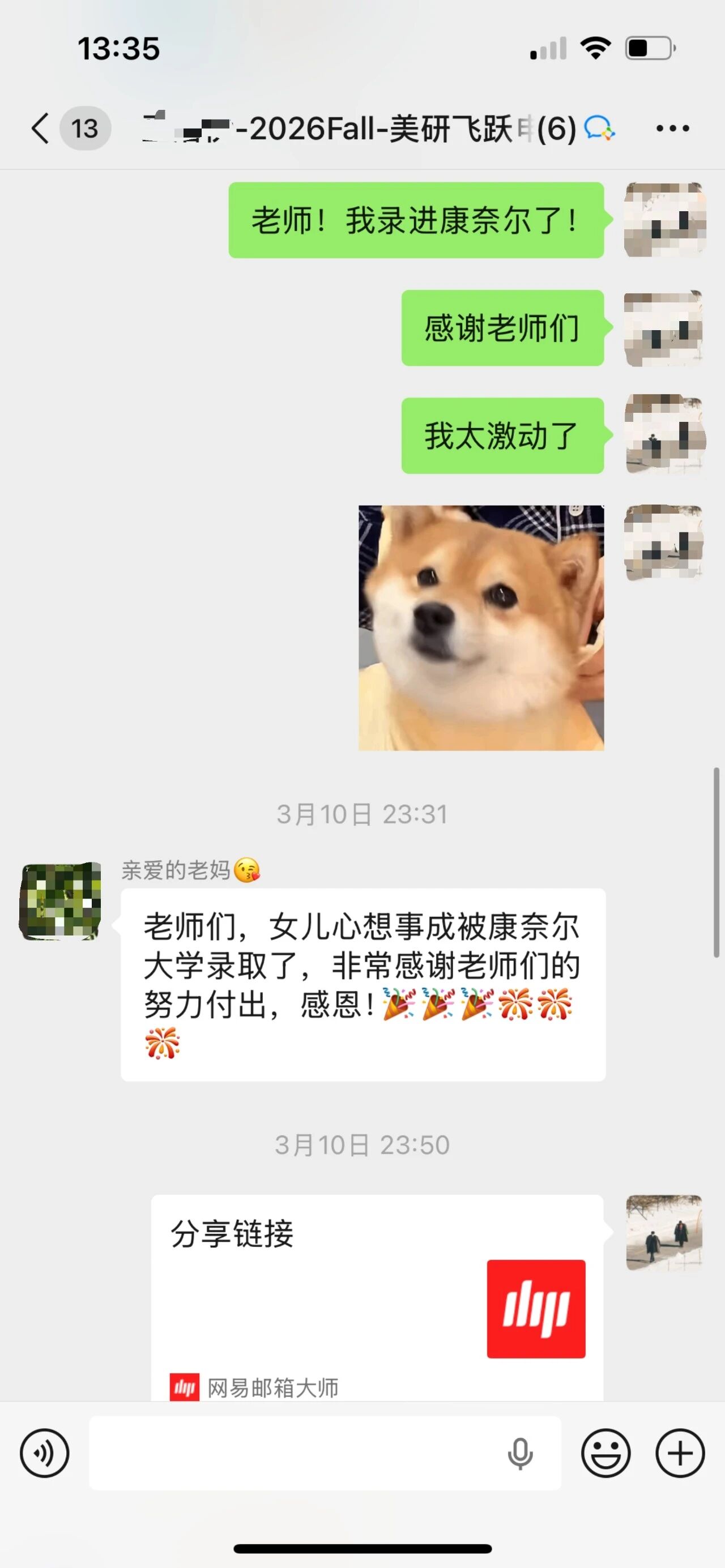Screen dimensions: 725x1568
Task: Open sender avatar beside 分享链接 card
Action: (x=664, y=1232)
